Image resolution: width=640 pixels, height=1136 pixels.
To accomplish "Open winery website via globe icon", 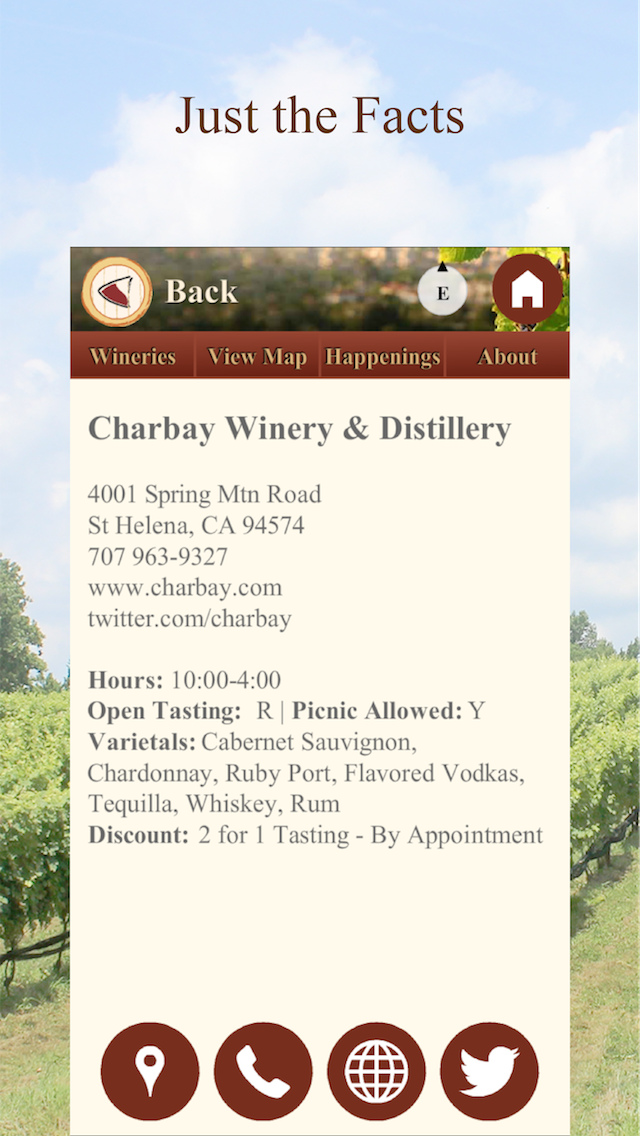I will coord(376,1071).
